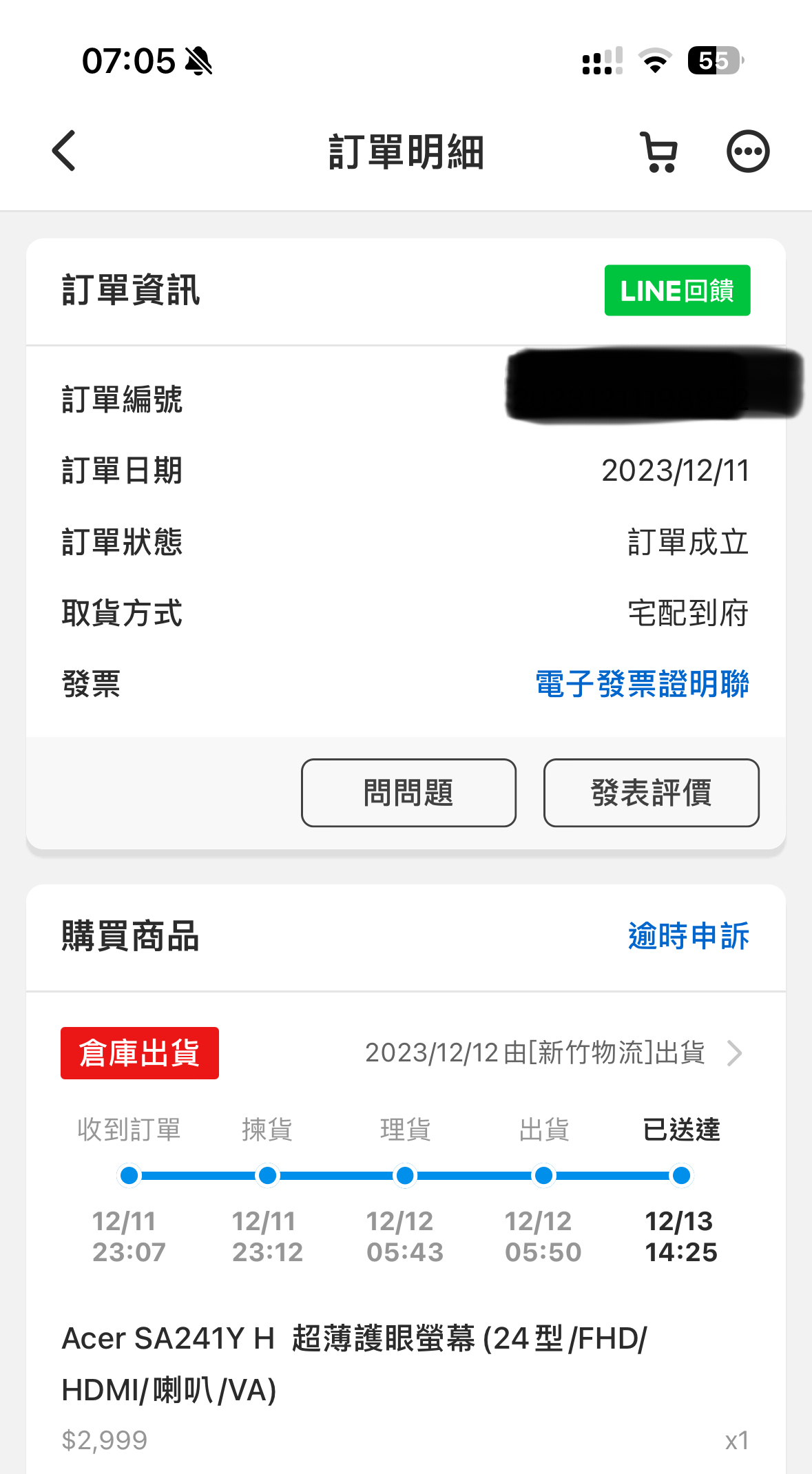Image resolution: width=812 pixels, height=1474 pixels.
Task: Tap 問問題 to ask a question
Action: (408, 793)
